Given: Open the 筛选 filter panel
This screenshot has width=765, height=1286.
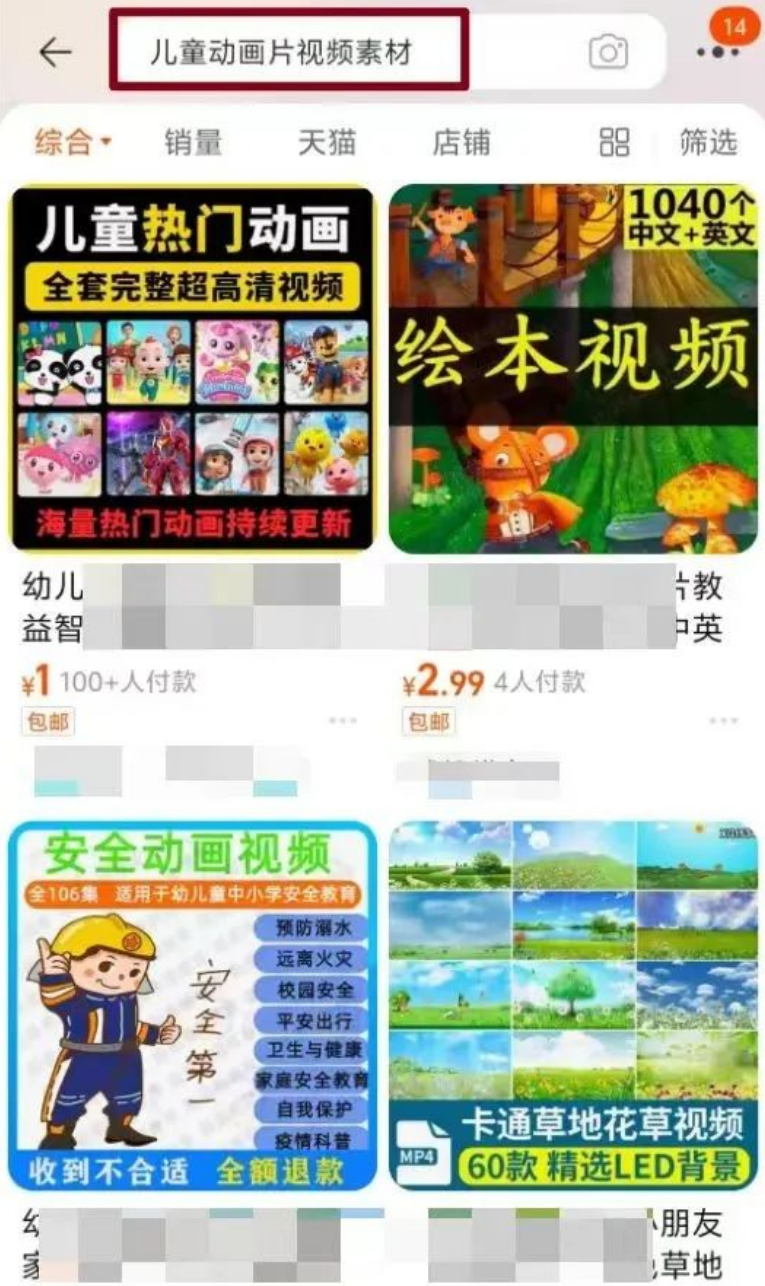Looking at the screenshot, I should click(708, 142).
